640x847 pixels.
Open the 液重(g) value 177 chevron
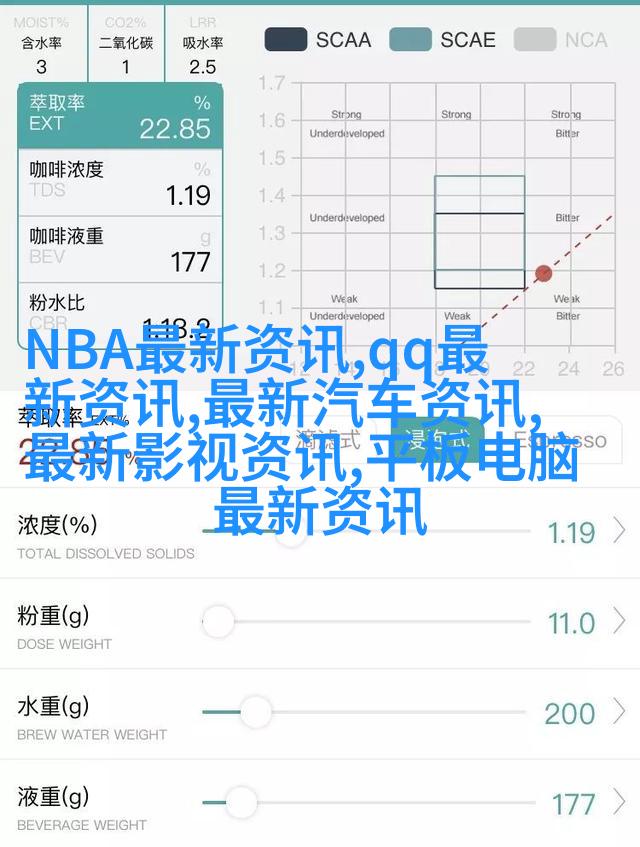point(620,802)
